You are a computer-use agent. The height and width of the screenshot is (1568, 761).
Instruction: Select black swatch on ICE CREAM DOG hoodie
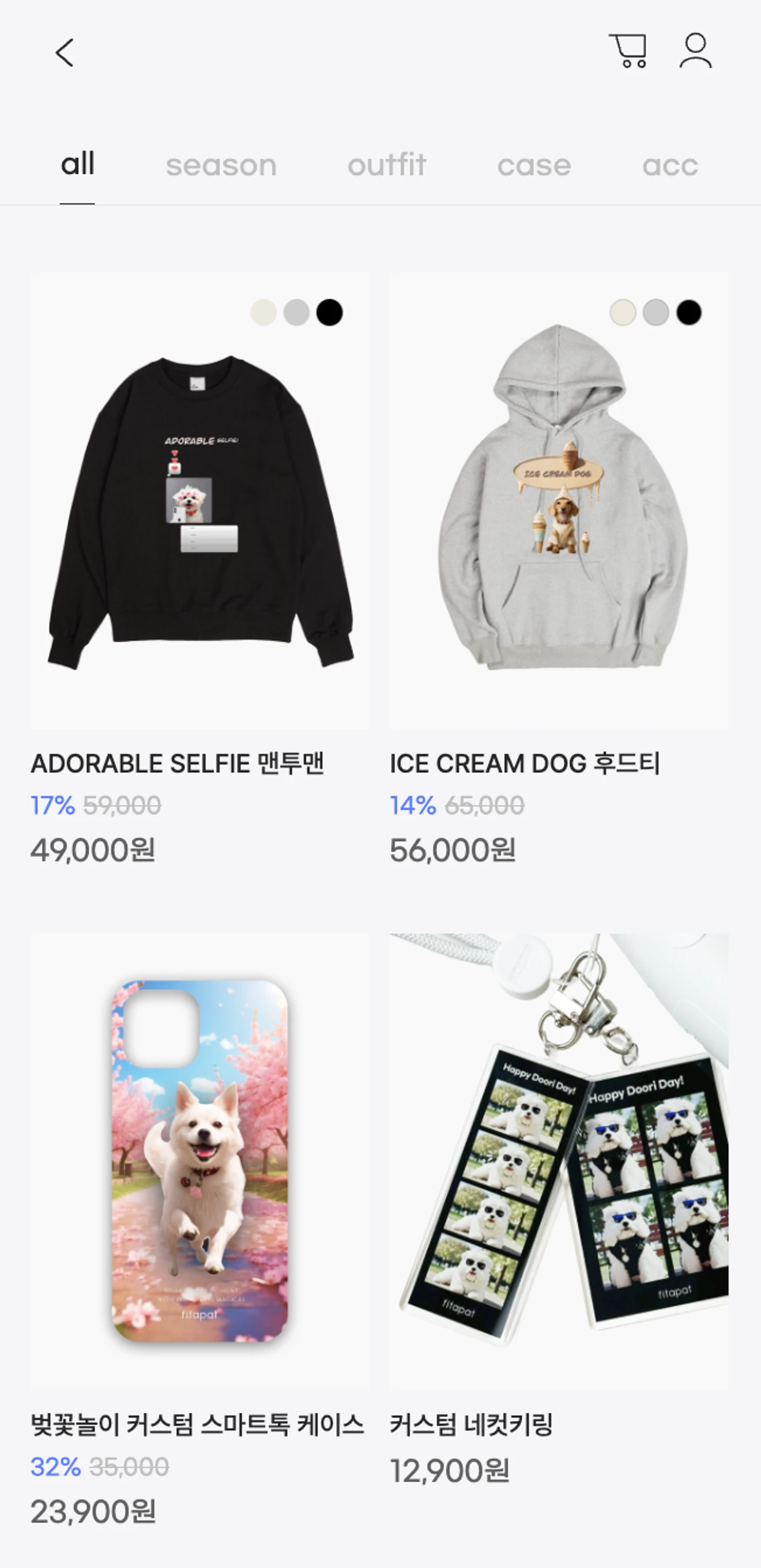(x=688, y=313)
